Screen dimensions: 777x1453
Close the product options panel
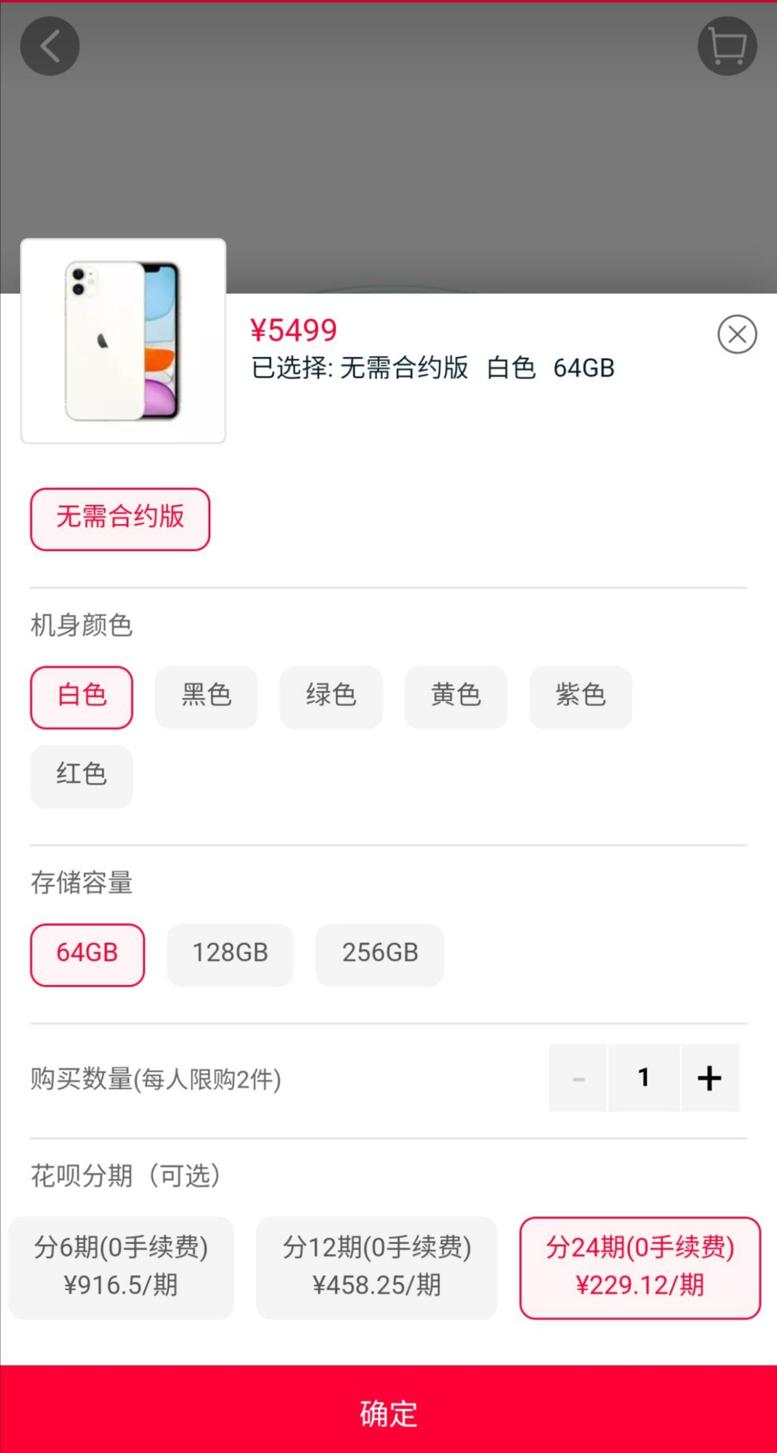tap(737, 334)
